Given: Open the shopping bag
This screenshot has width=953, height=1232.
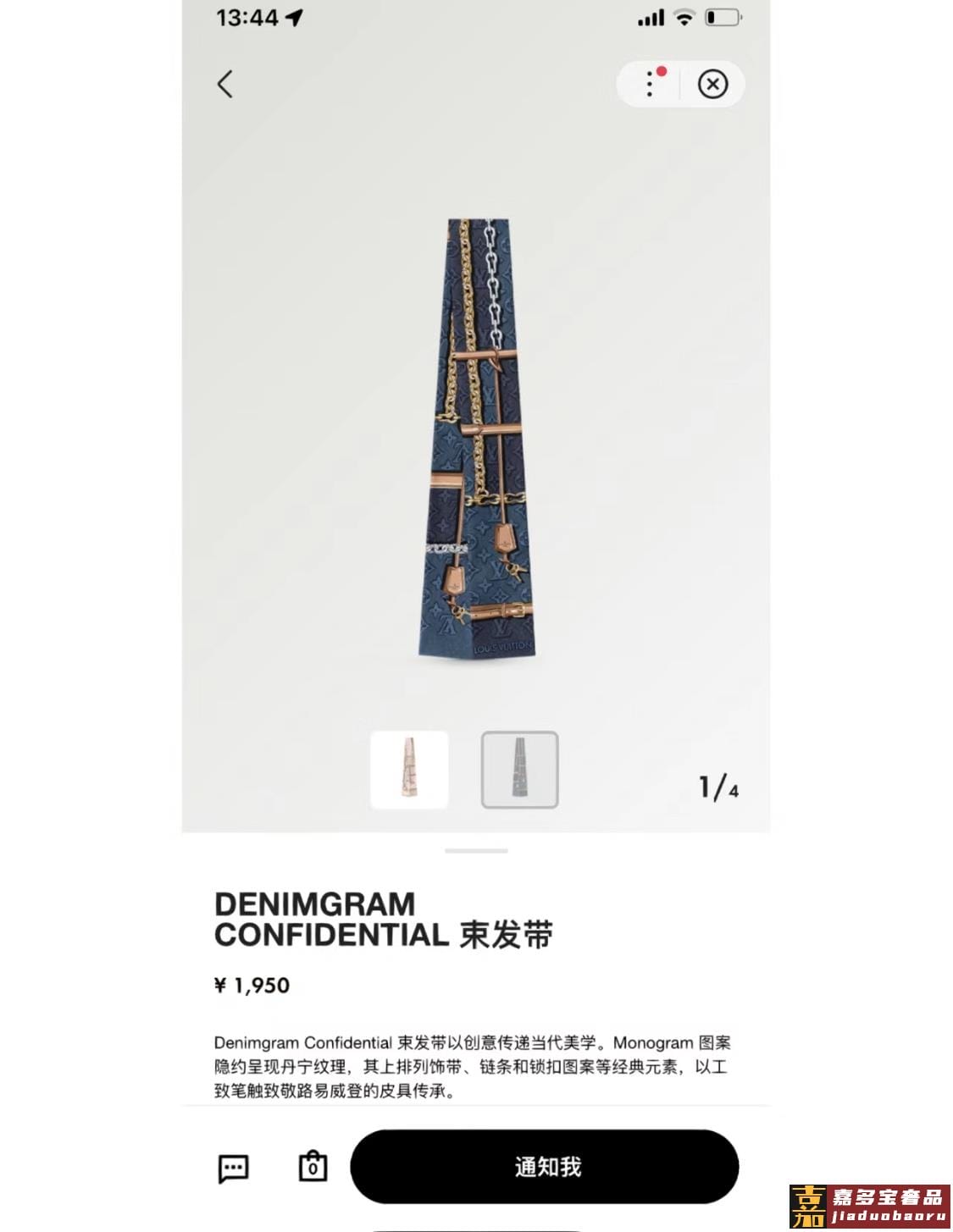Looking at the screenshot, I should point(313,1167).
